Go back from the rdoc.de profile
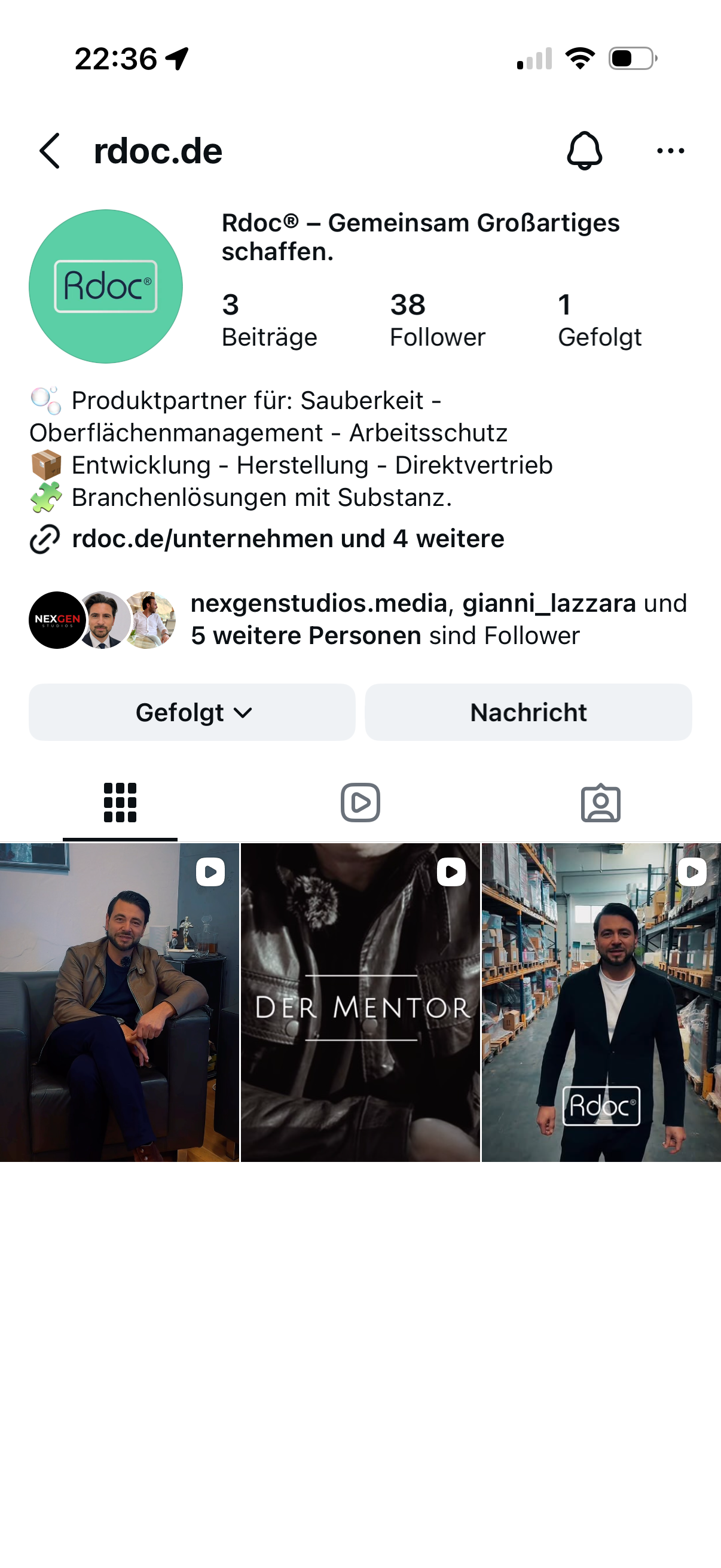 [50, 151]
